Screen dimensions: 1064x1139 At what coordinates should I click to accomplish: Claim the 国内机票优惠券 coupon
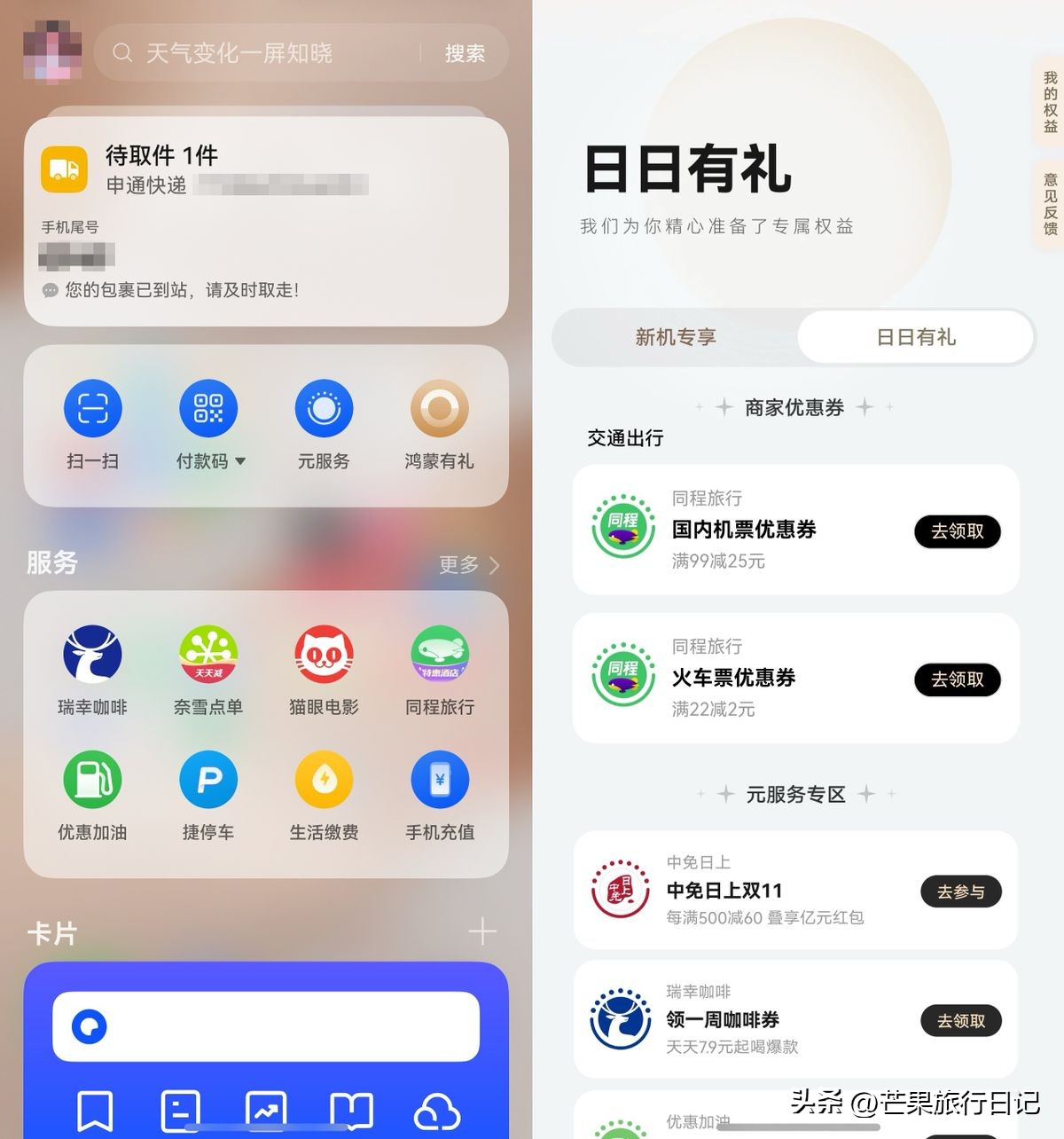[x=957, y=531]
